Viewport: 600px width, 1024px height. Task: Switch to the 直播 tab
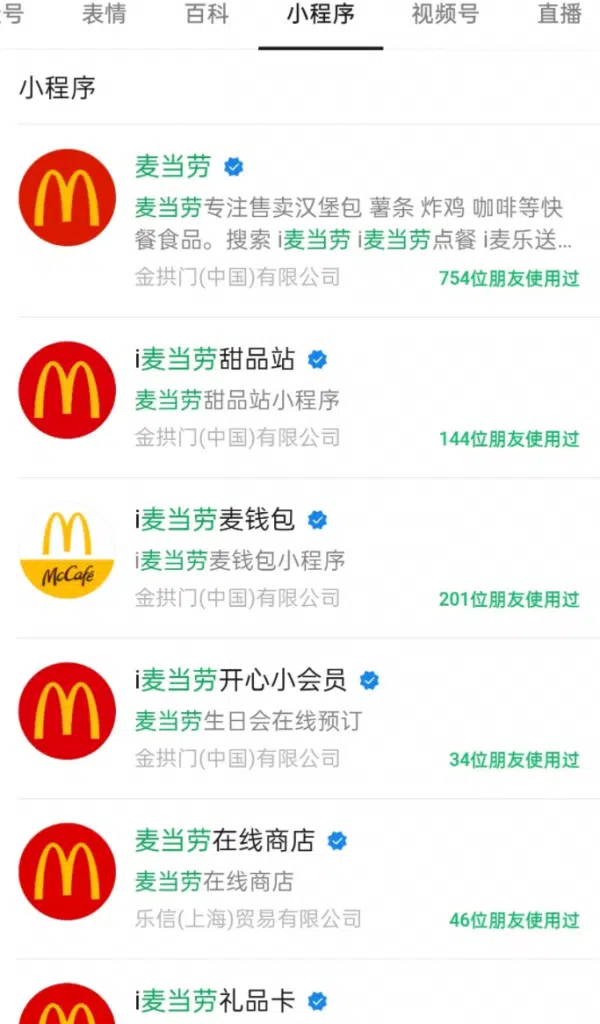[x=560, y=14]
